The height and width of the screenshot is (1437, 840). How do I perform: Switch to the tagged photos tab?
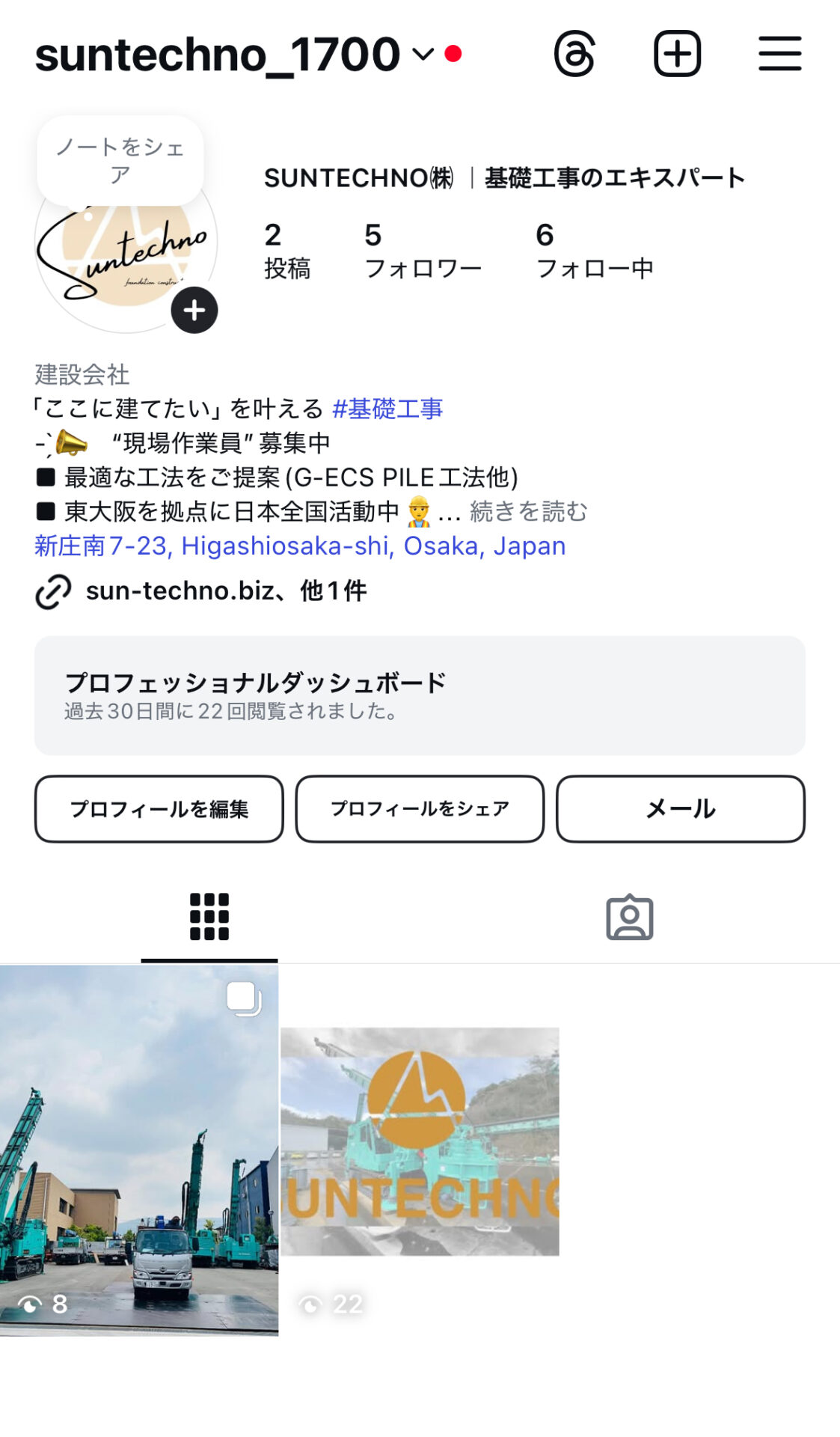630,917
